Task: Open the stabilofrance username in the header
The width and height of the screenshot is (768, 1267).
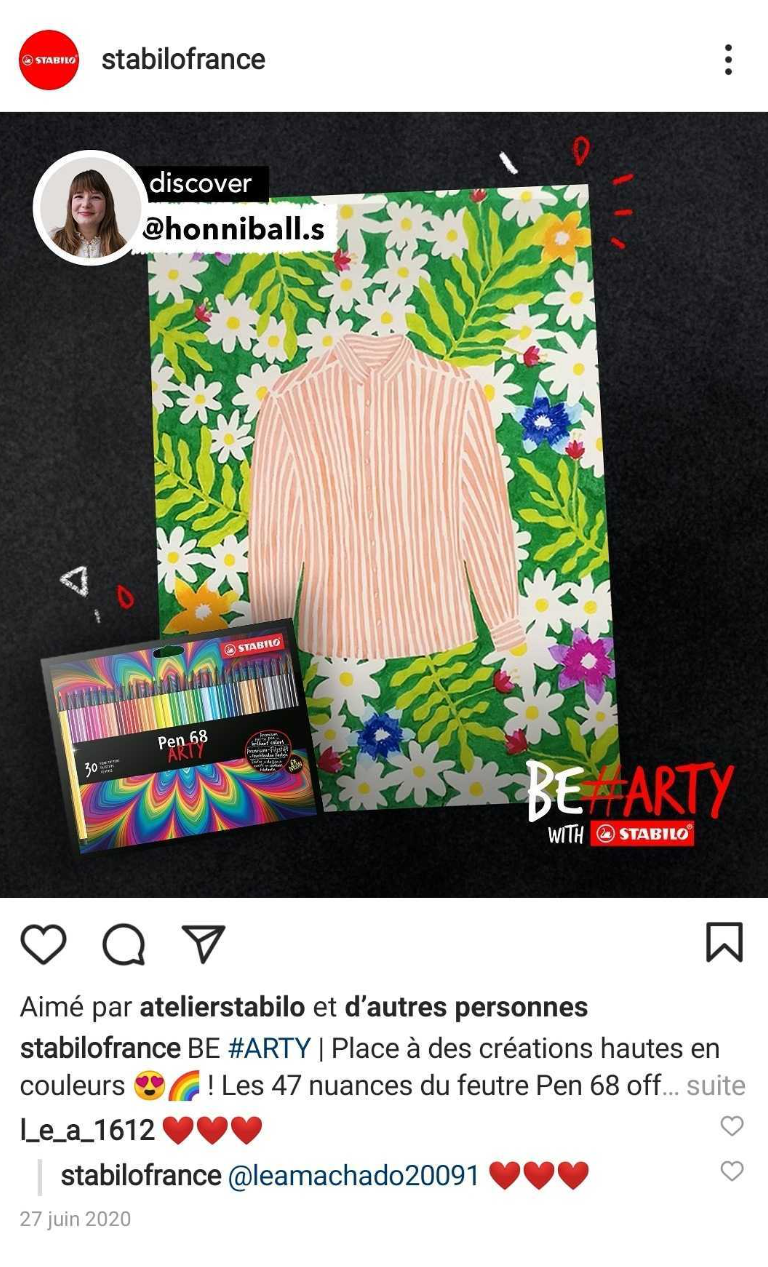Action: point(183,60)
